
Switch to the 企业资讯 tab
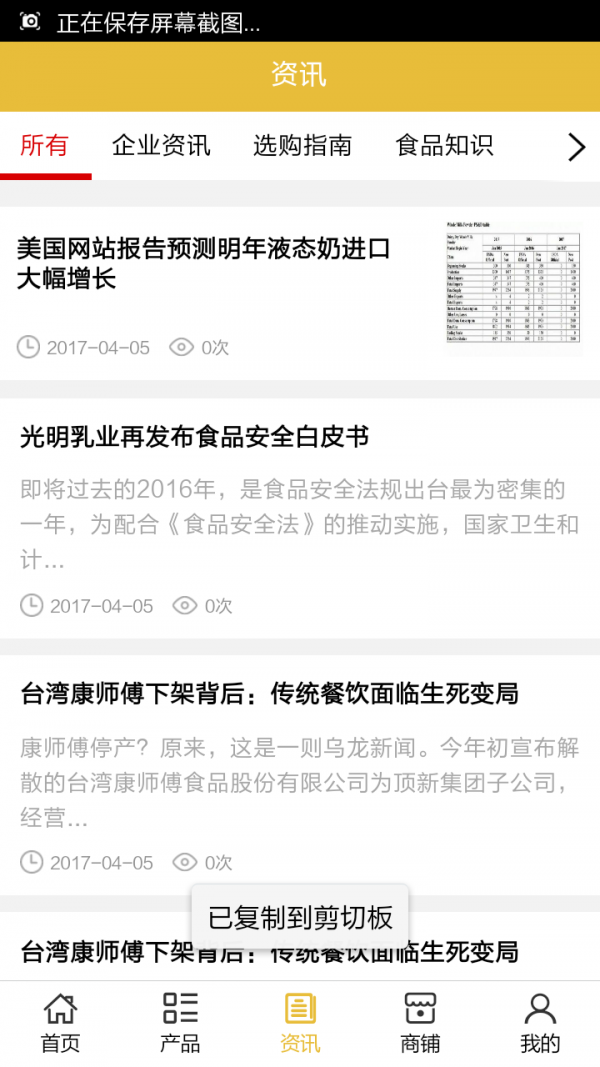[x=161, y=146]
